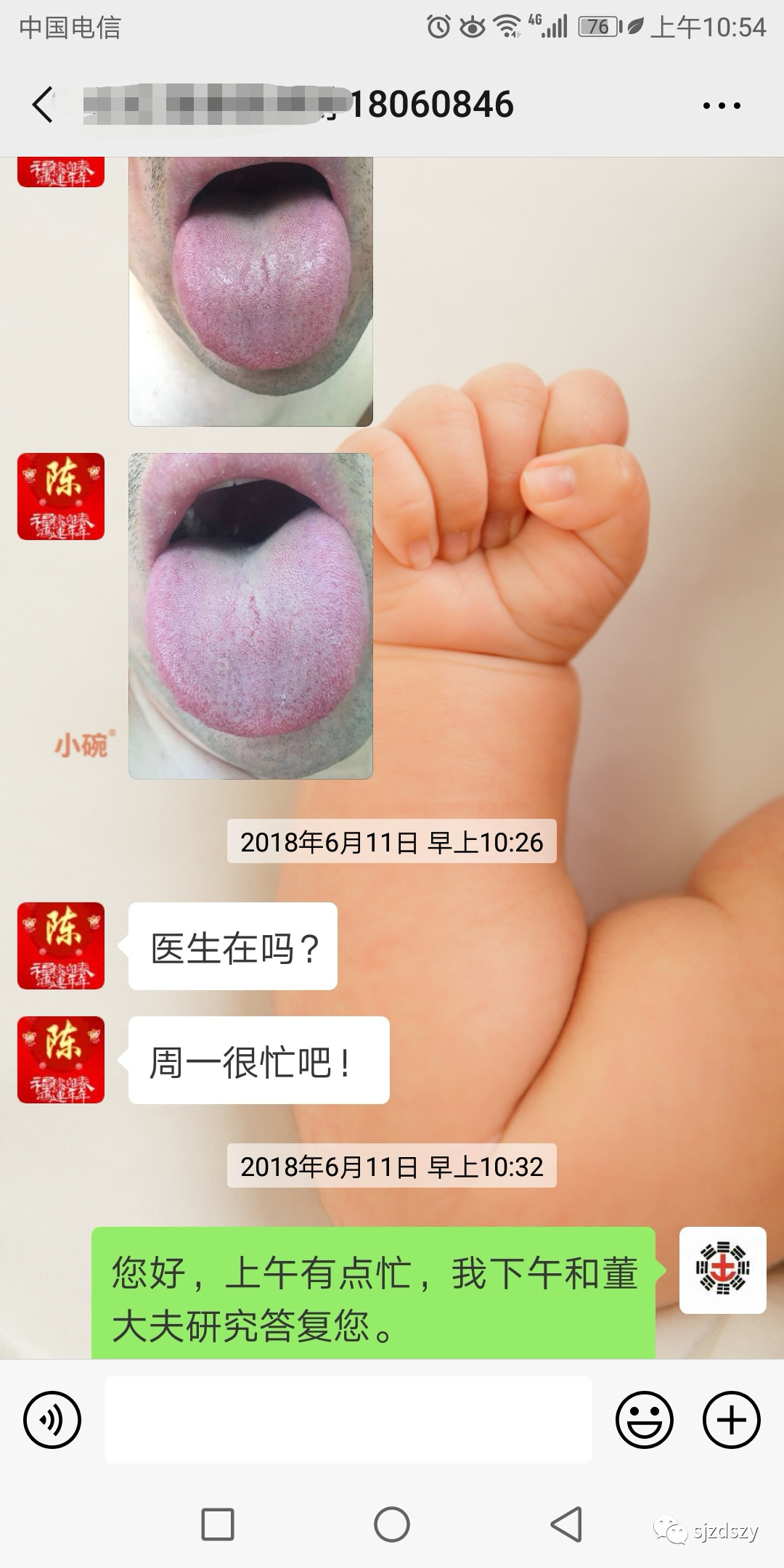Tap my avatar beside the green reply
The image size is (784, 1568).
tap(723, 1270)
